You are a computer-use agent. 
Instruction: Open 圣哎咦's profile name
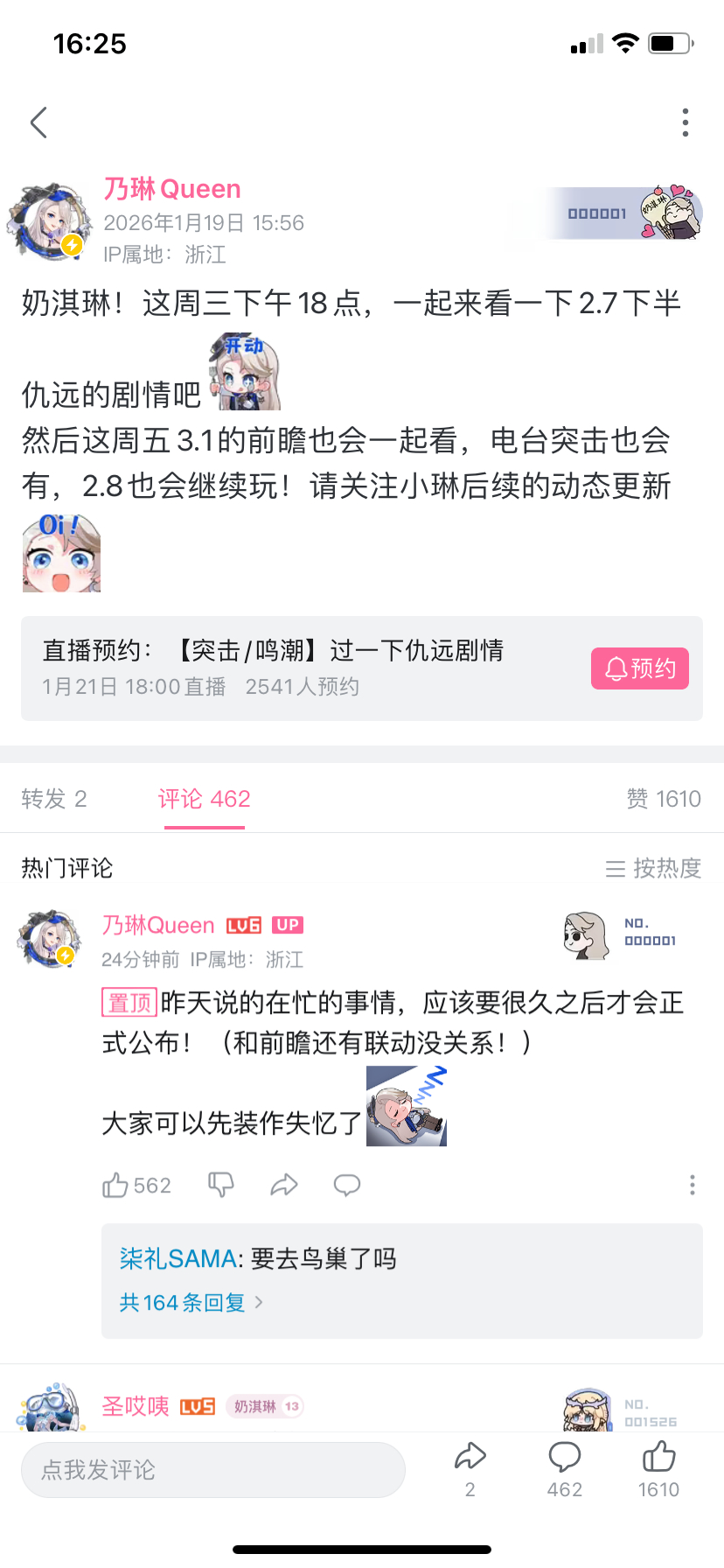[136, 1406]
